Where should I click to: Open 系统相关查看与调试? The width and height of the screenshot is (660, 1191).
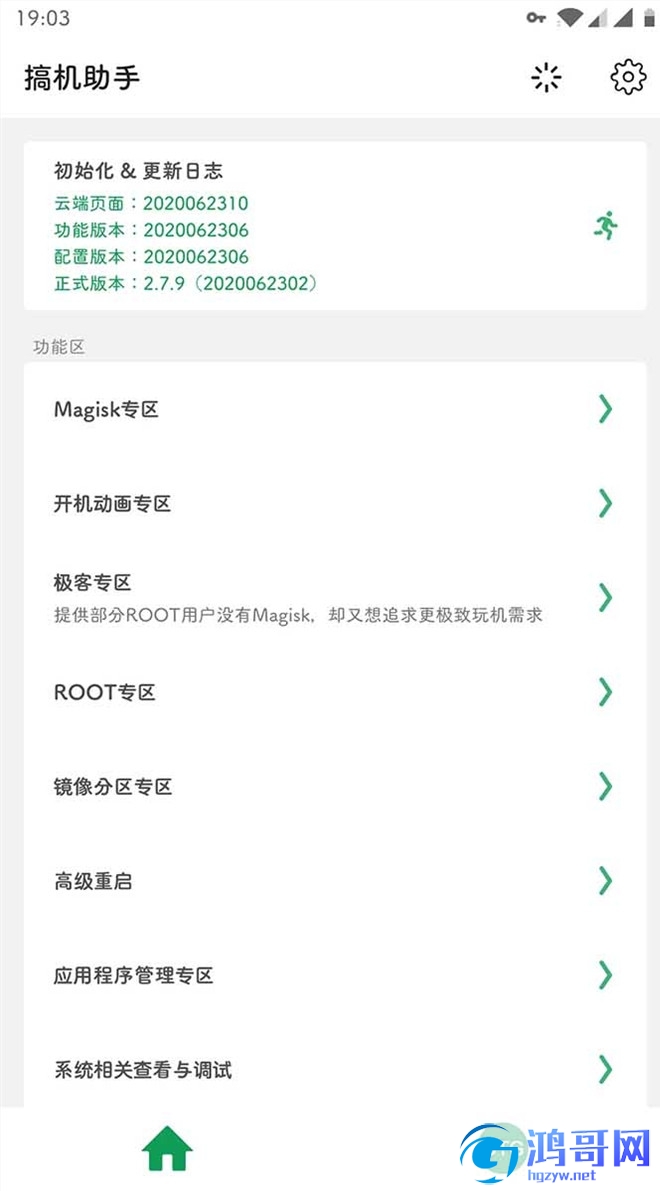coord(335,1069)
